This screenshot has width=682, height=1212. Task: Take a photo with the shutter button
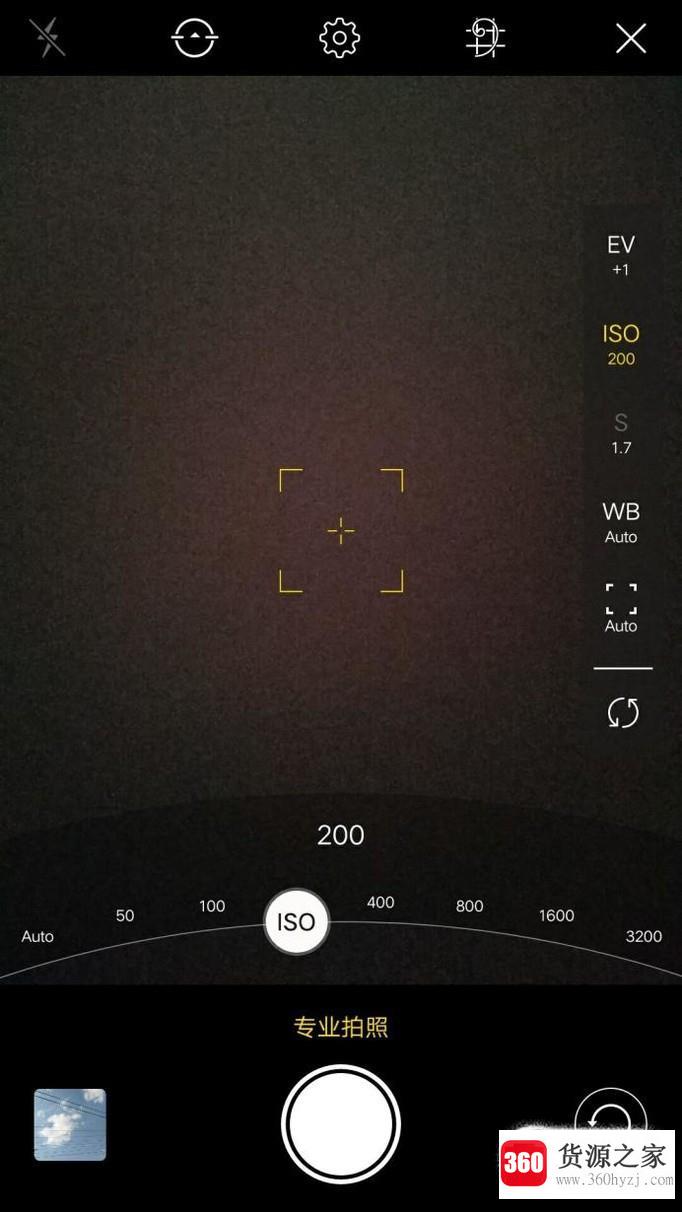pos(341,1124)
